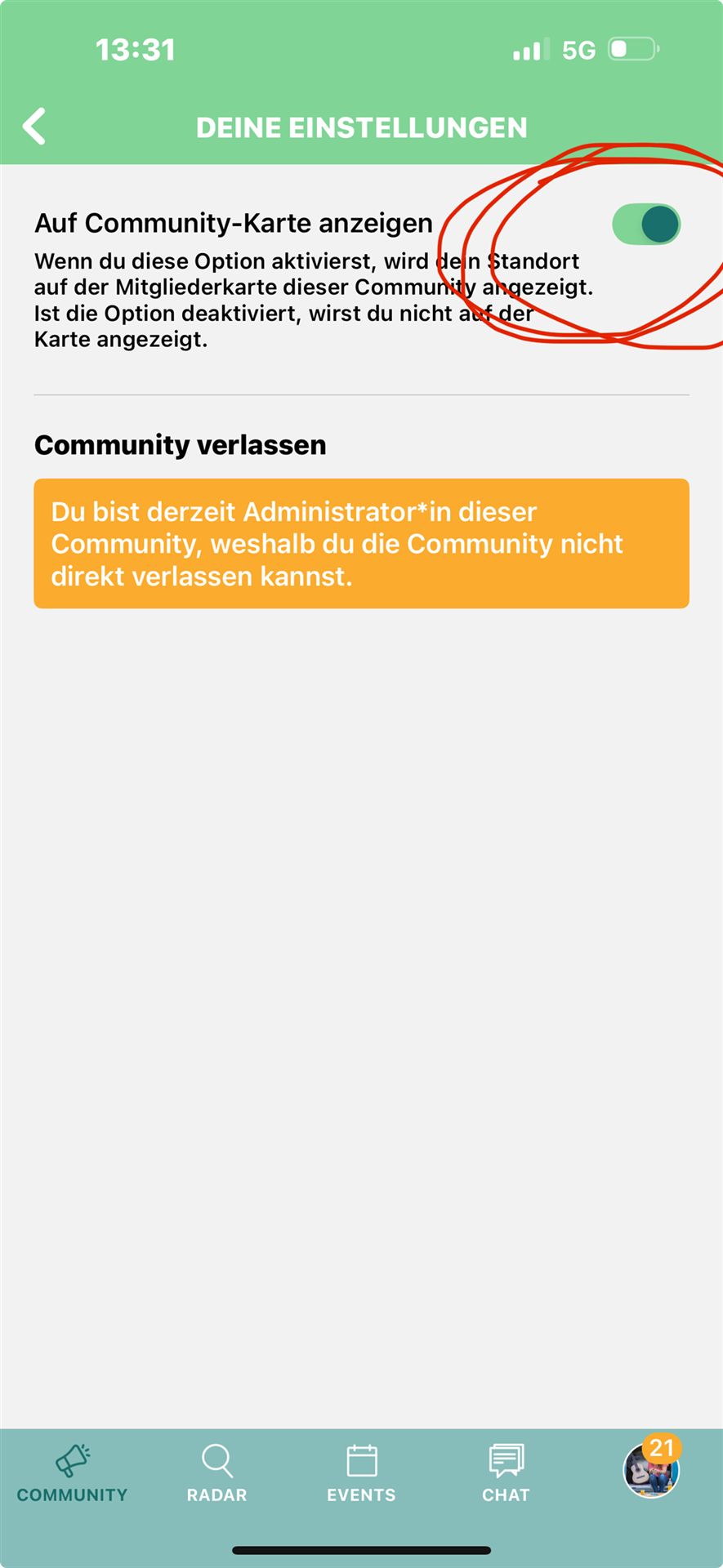Viewport: 723px width, 1568px height.
Task: Open the Radar tab
Action: click(x=216, y=1474)
